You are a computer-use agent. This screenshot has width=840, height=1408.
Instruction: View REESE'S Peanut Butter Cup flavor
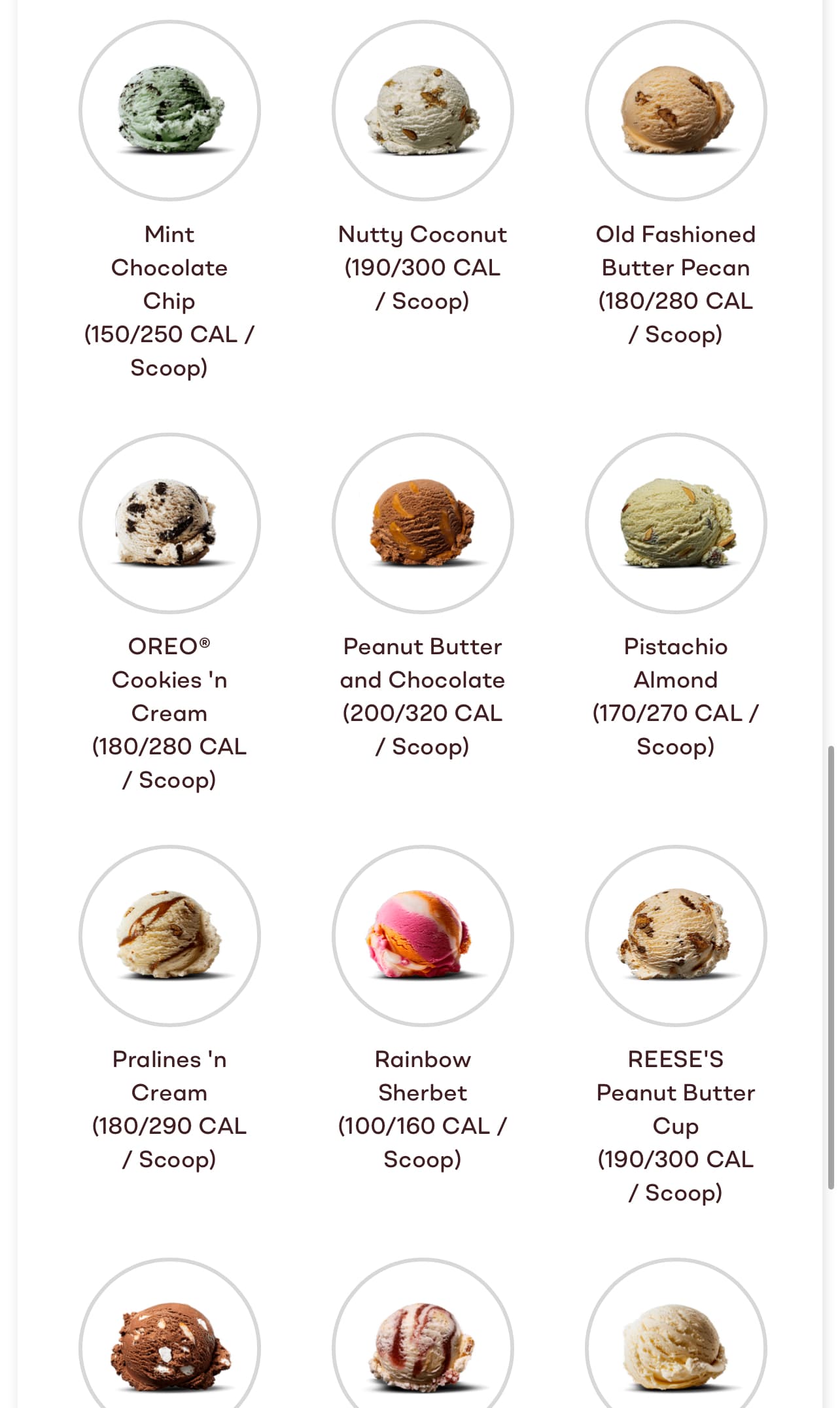point(676,936)
